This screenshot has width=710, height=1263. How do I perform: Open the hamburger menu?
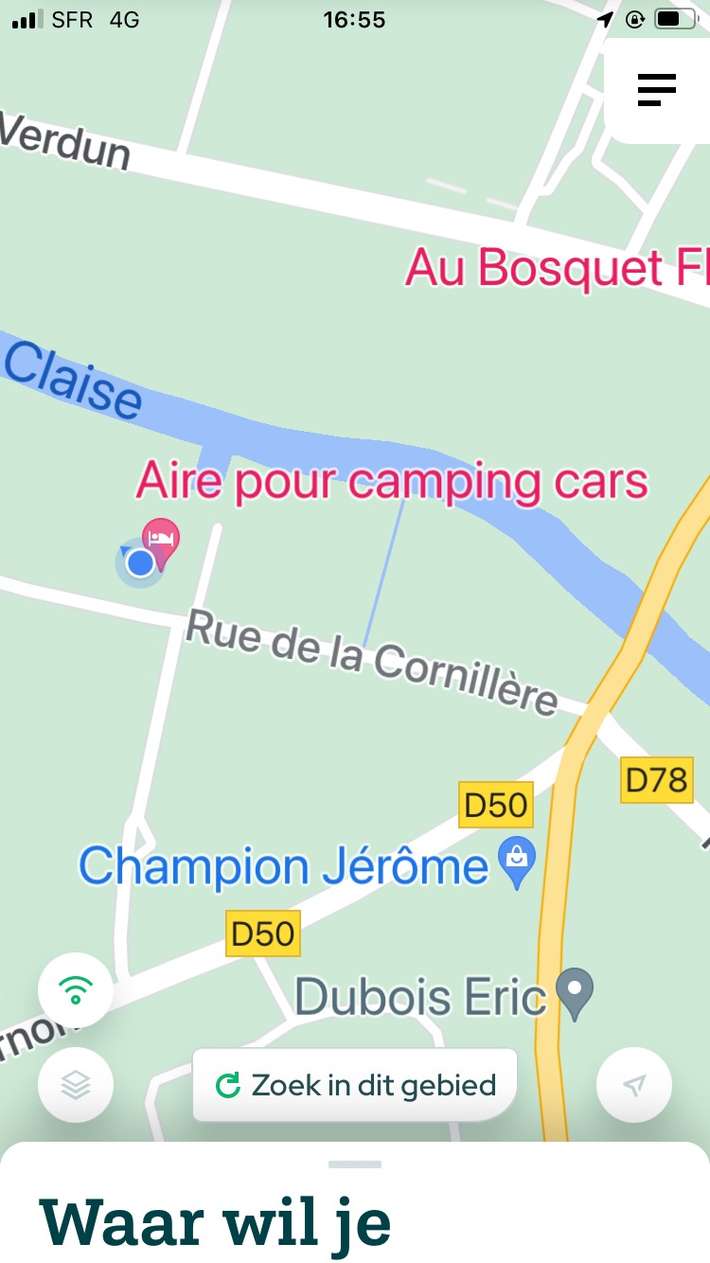657,90
